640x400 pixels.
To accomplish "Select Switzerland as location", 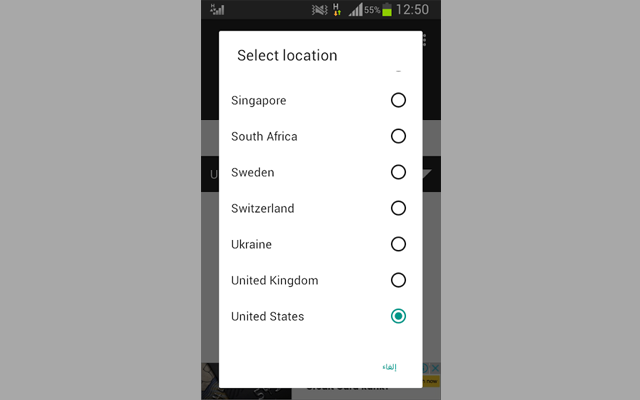I will click(398, 208).
